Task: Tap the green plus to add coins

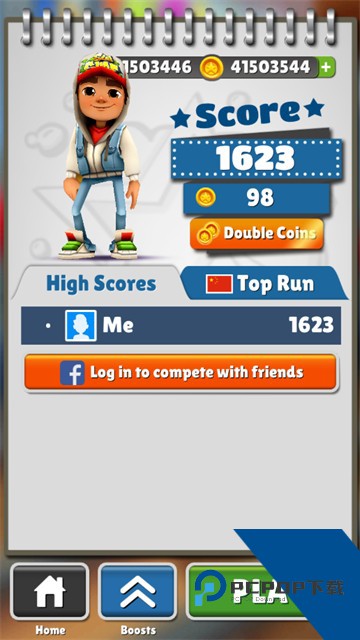Action: coord(327,67)
